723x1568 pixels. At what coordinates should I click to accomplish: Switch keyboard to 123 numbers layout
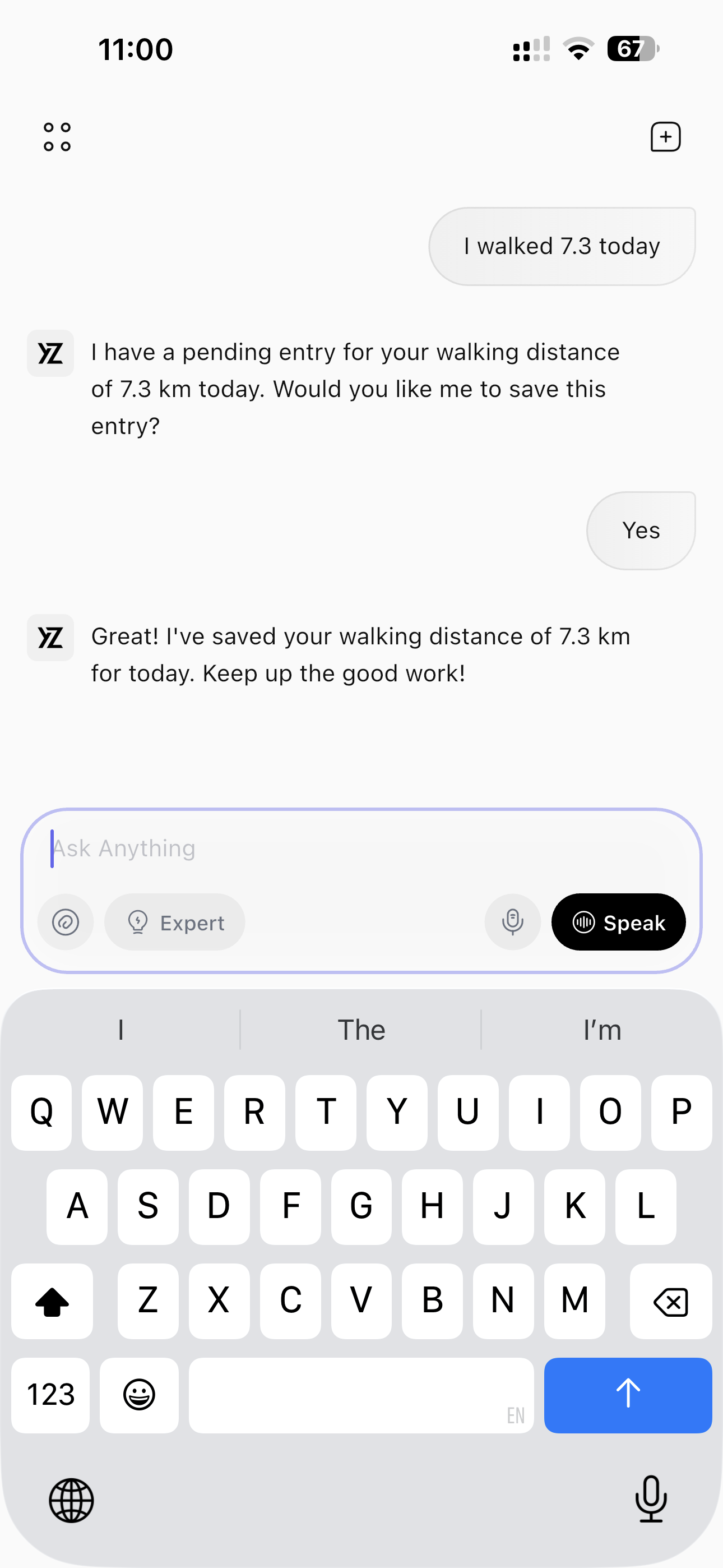coord(50,1395)
